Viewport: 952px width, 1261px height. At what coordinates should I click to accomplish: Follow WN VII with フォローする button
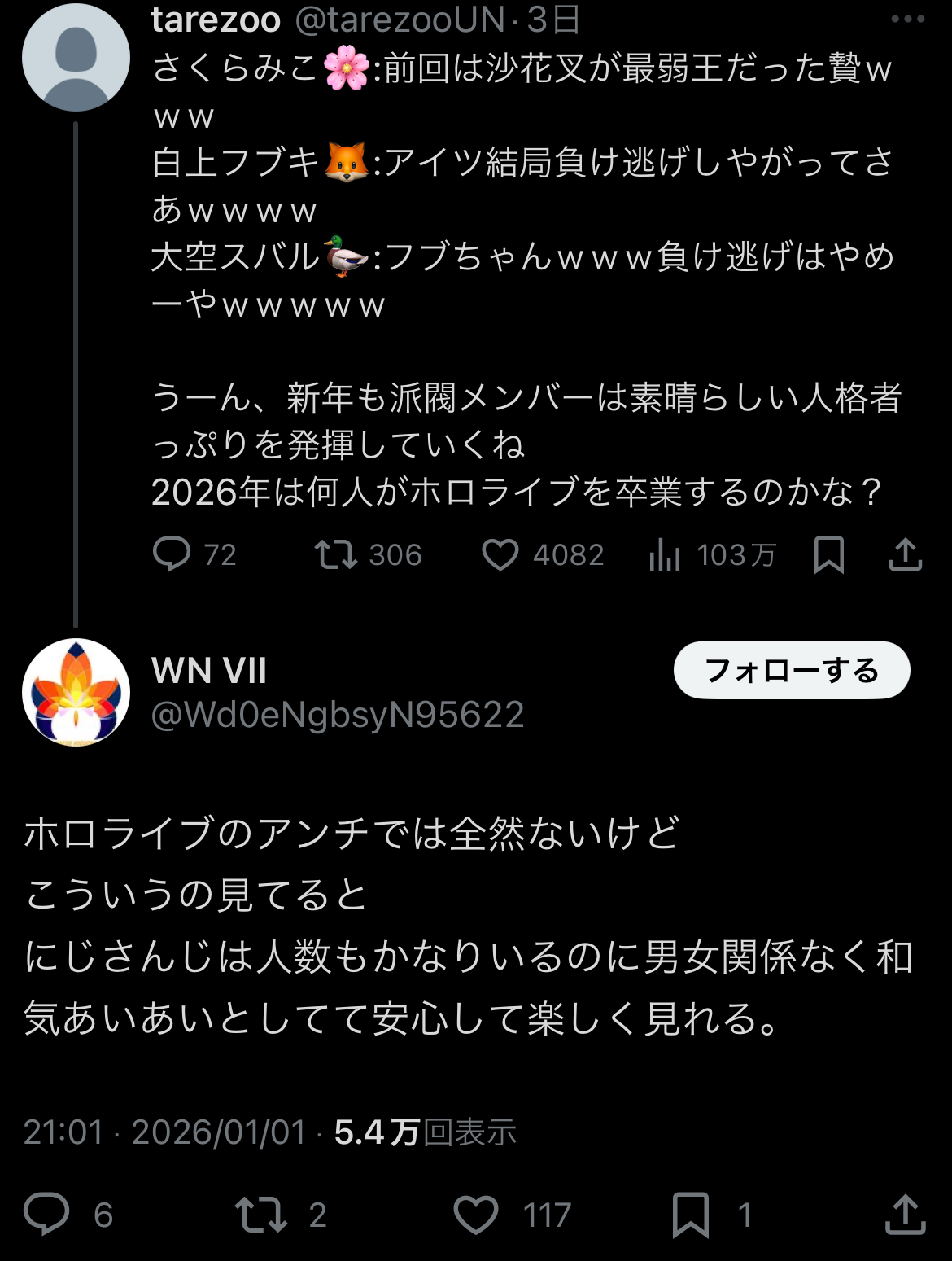click(x=791, y=670)
